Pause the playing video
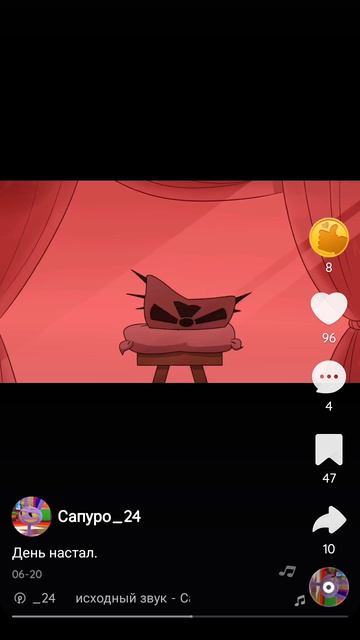The image size is (360, 640). click(155, 282)
